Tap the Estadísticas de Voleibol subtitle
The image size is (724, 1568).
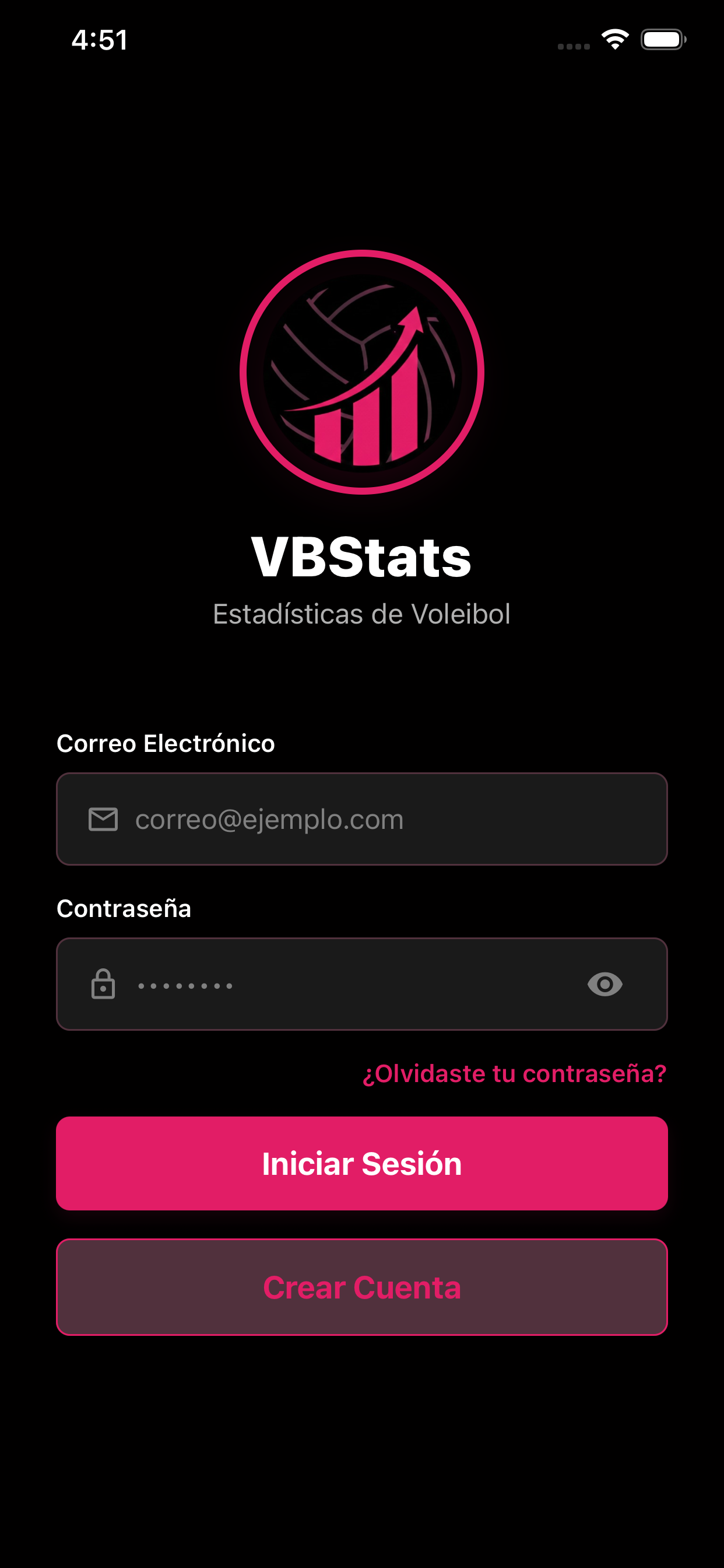pyautogui.click(x=362, y=615)
